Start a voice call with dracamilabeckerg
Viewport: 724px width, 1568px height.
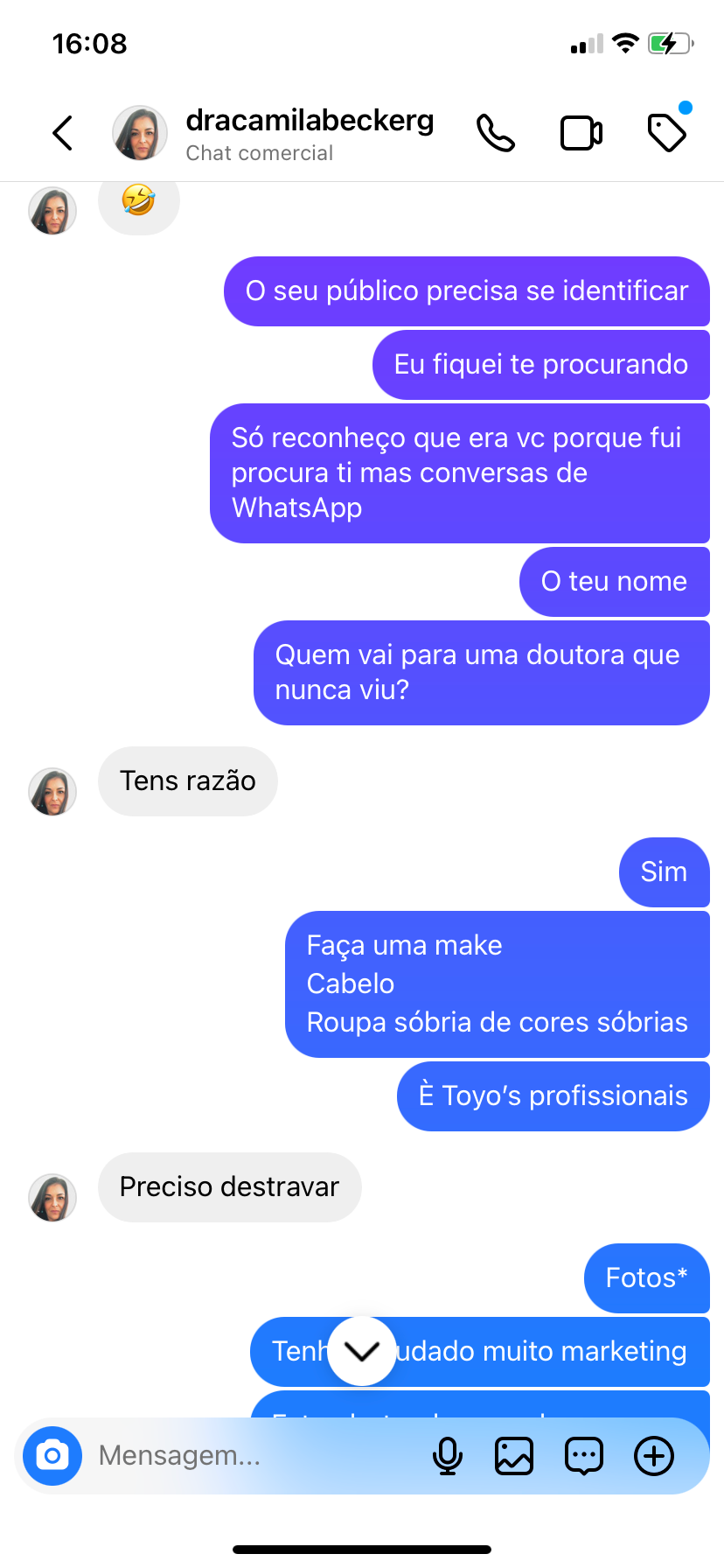496,133
